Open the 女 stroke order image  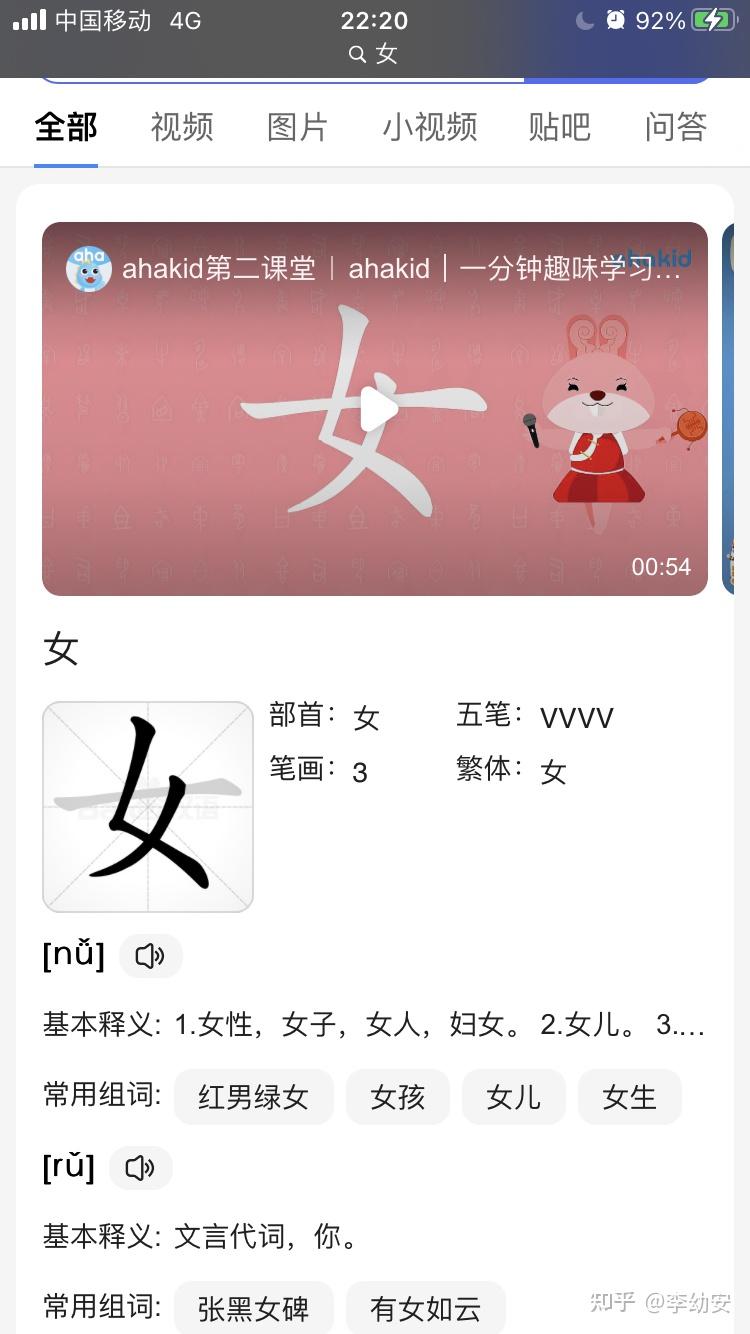click(x=148, y=807)
